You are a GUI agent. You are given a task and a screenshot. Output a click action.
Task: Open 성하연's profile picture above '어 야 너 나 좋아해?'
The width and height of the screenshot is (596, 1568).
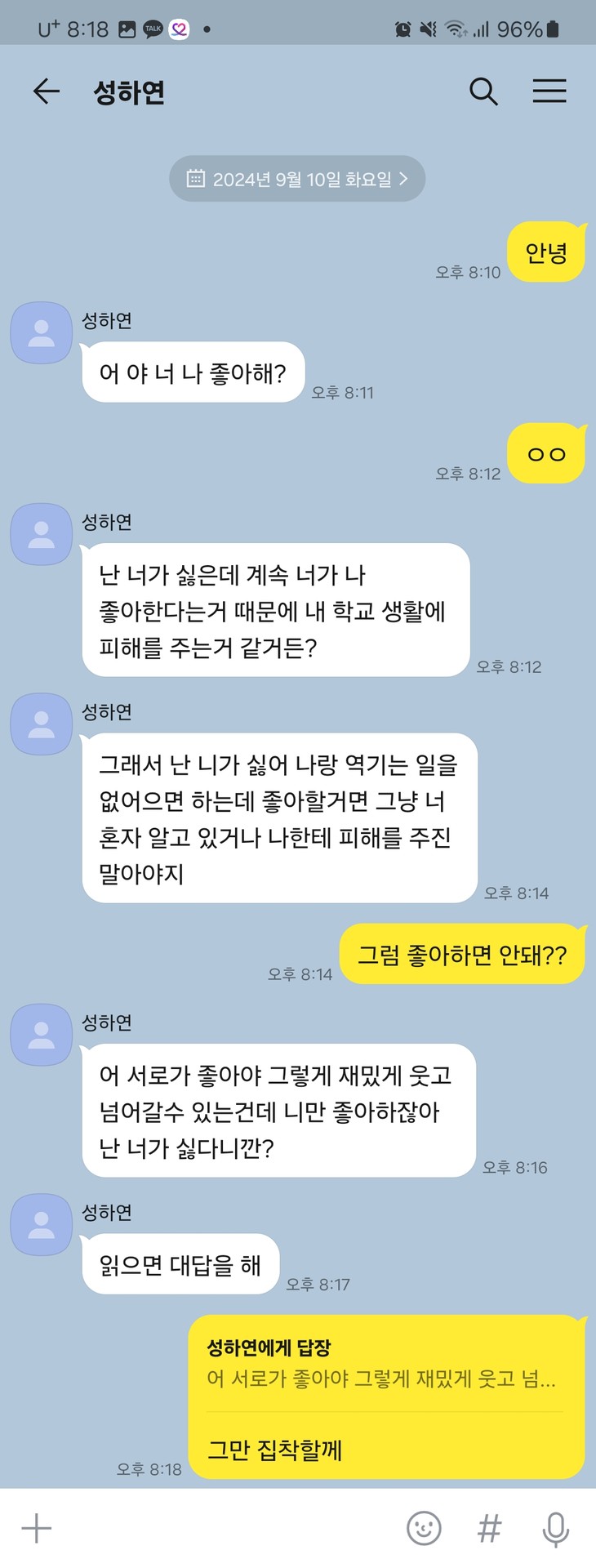(x=41, y=333)
